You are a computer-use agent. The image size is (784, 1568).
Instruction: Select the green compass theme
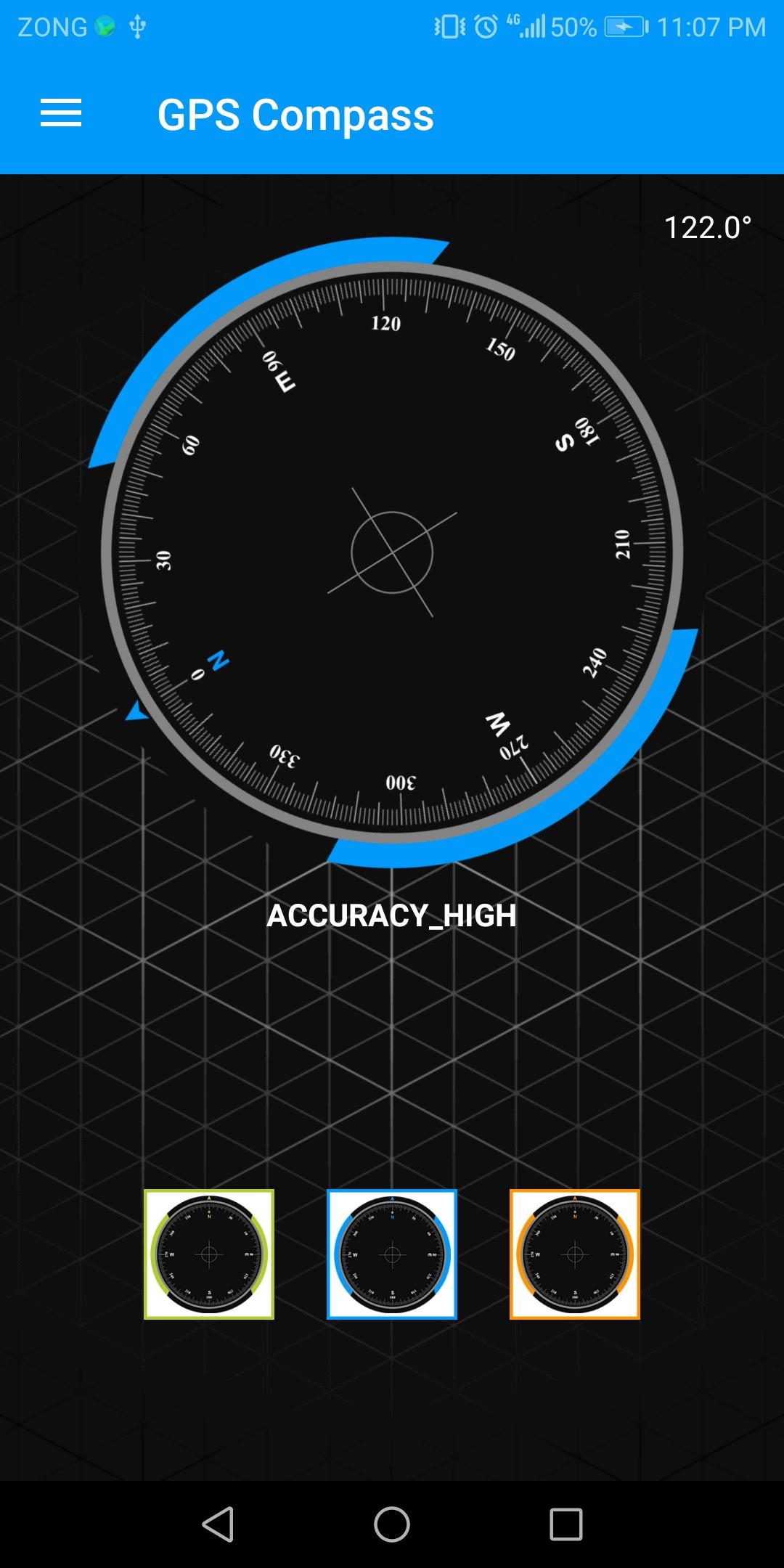[209, 1254]
